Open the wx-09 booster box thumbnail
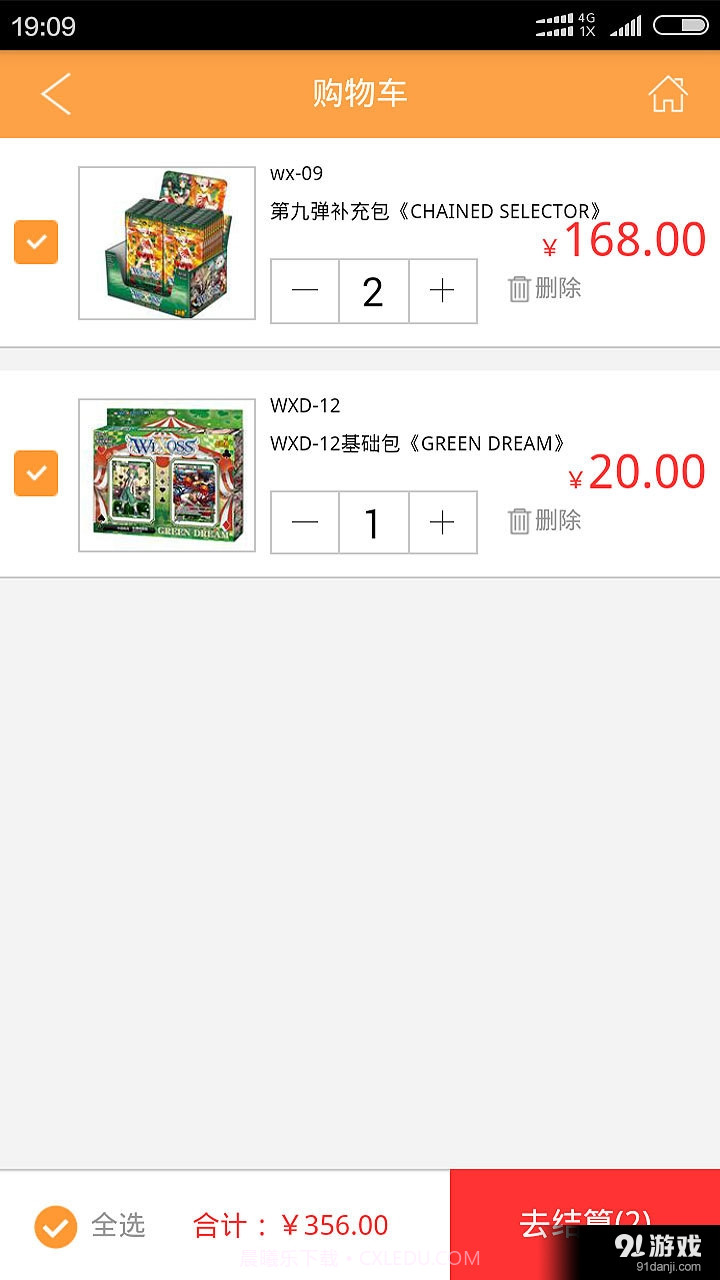The width and height of the screenshot is (720, 1280). (x=166, y=243)
